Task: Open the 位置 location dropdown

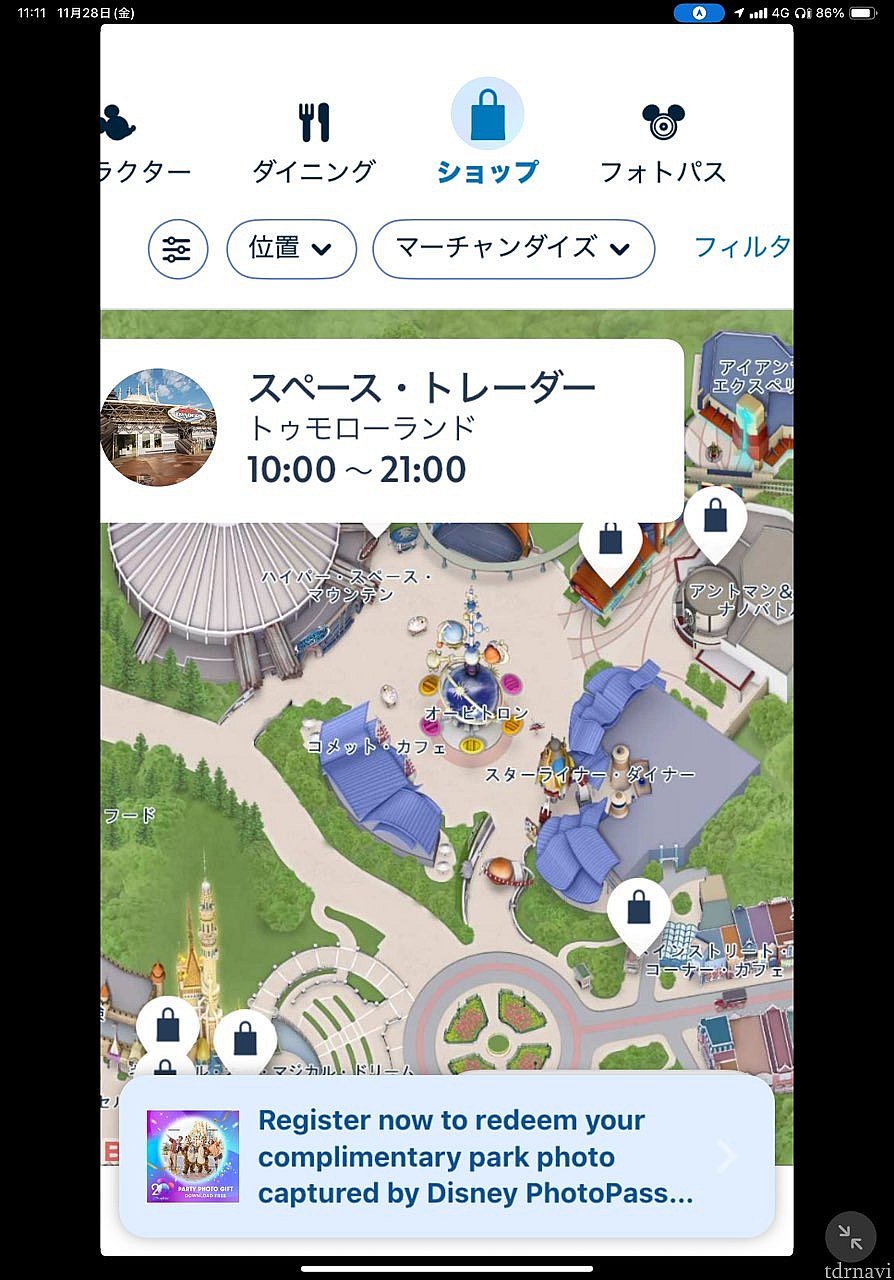Action: click(291, 249)
